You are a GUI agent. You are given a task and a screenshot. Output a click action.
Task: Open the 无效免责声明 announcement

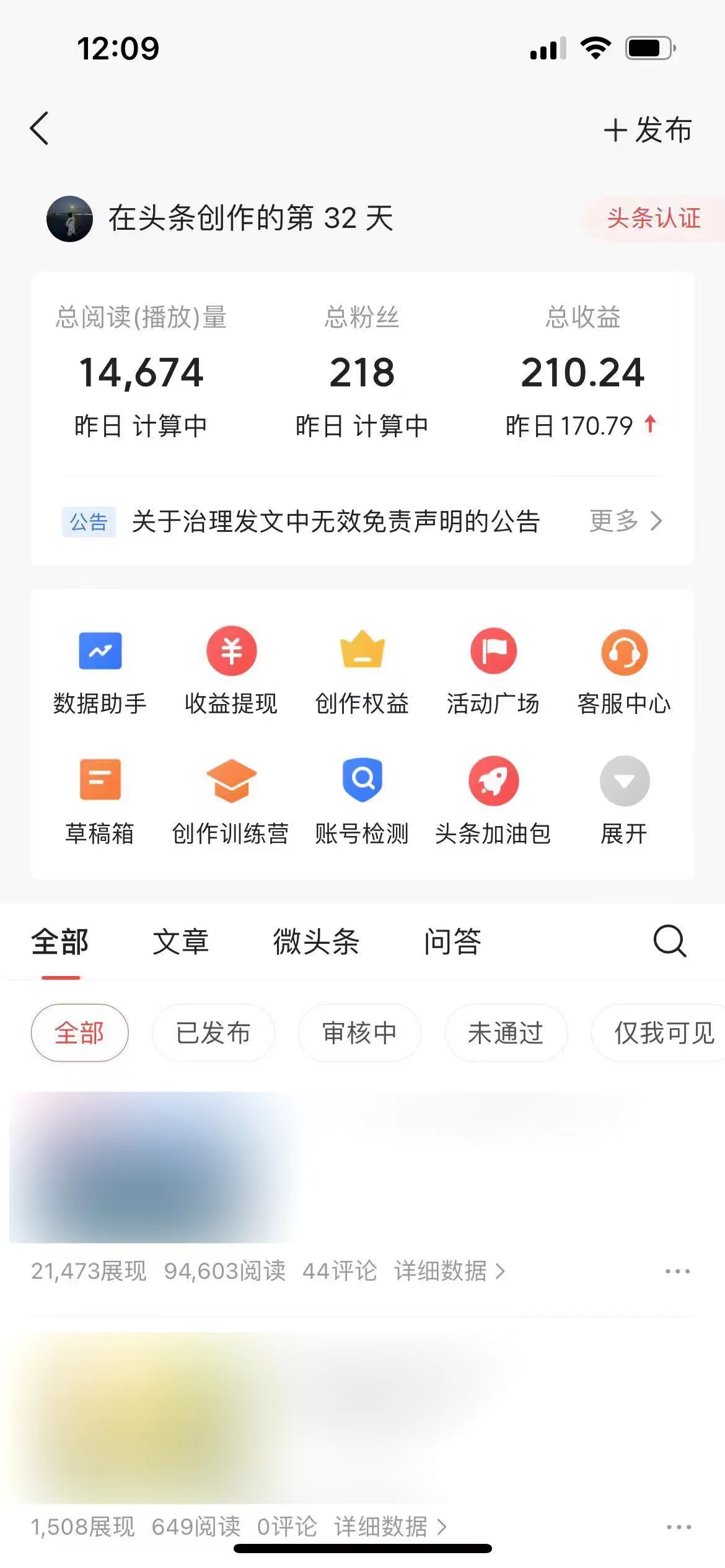pyautogui.click(x=335, y=521)
